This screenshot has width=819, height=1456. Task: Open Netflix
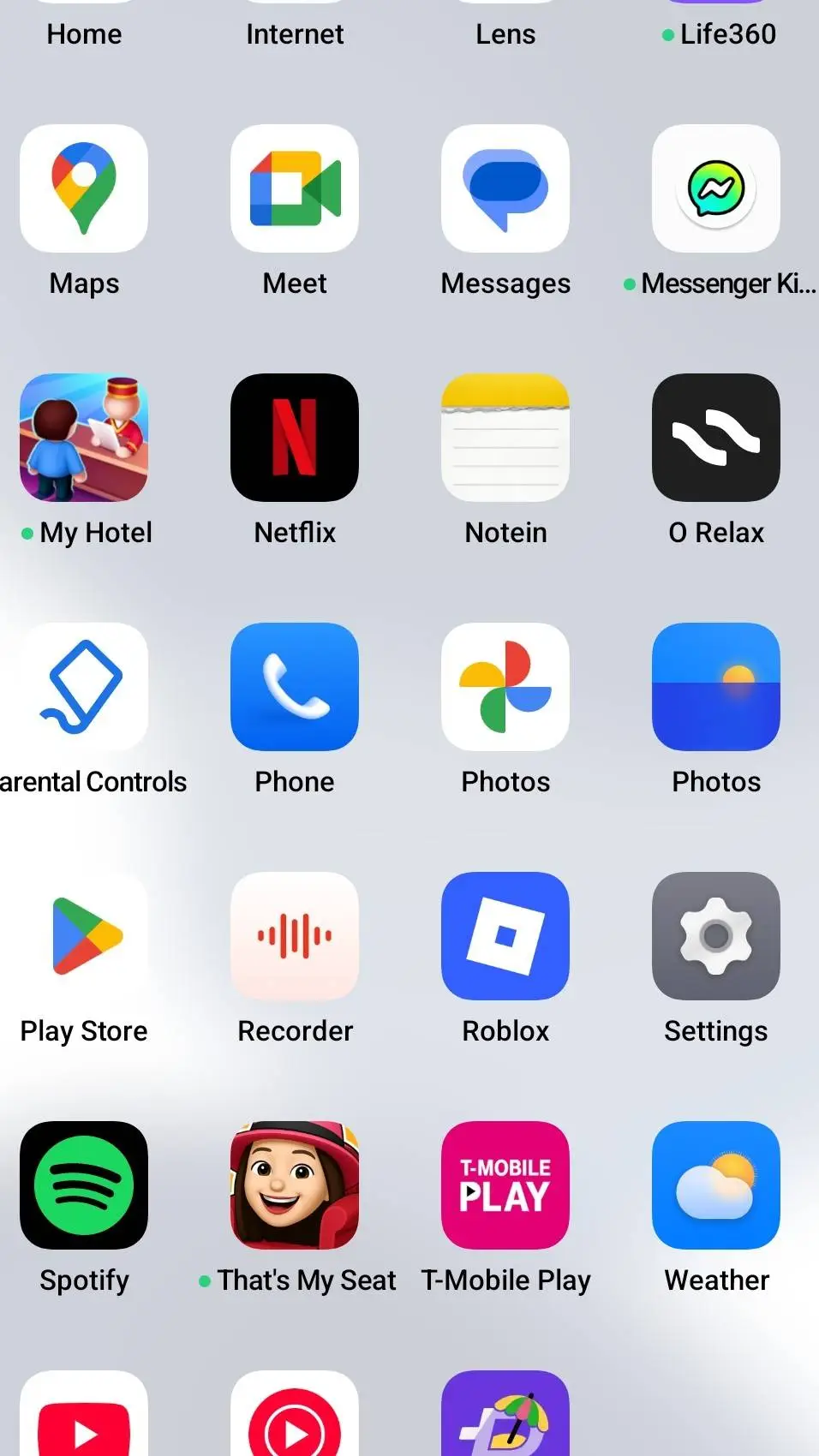(295, 438)
